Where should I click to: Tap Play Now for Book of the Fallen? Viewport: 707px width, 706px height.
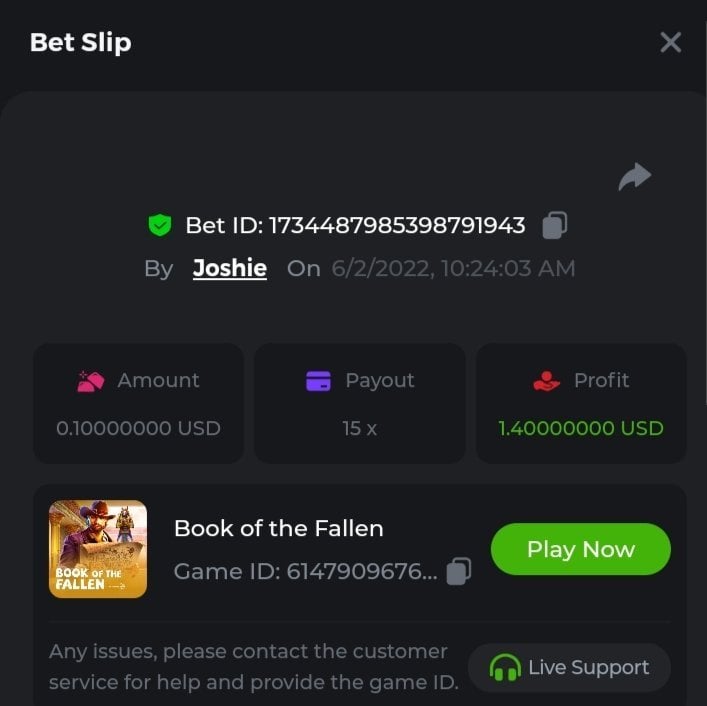tap(580, 549)
